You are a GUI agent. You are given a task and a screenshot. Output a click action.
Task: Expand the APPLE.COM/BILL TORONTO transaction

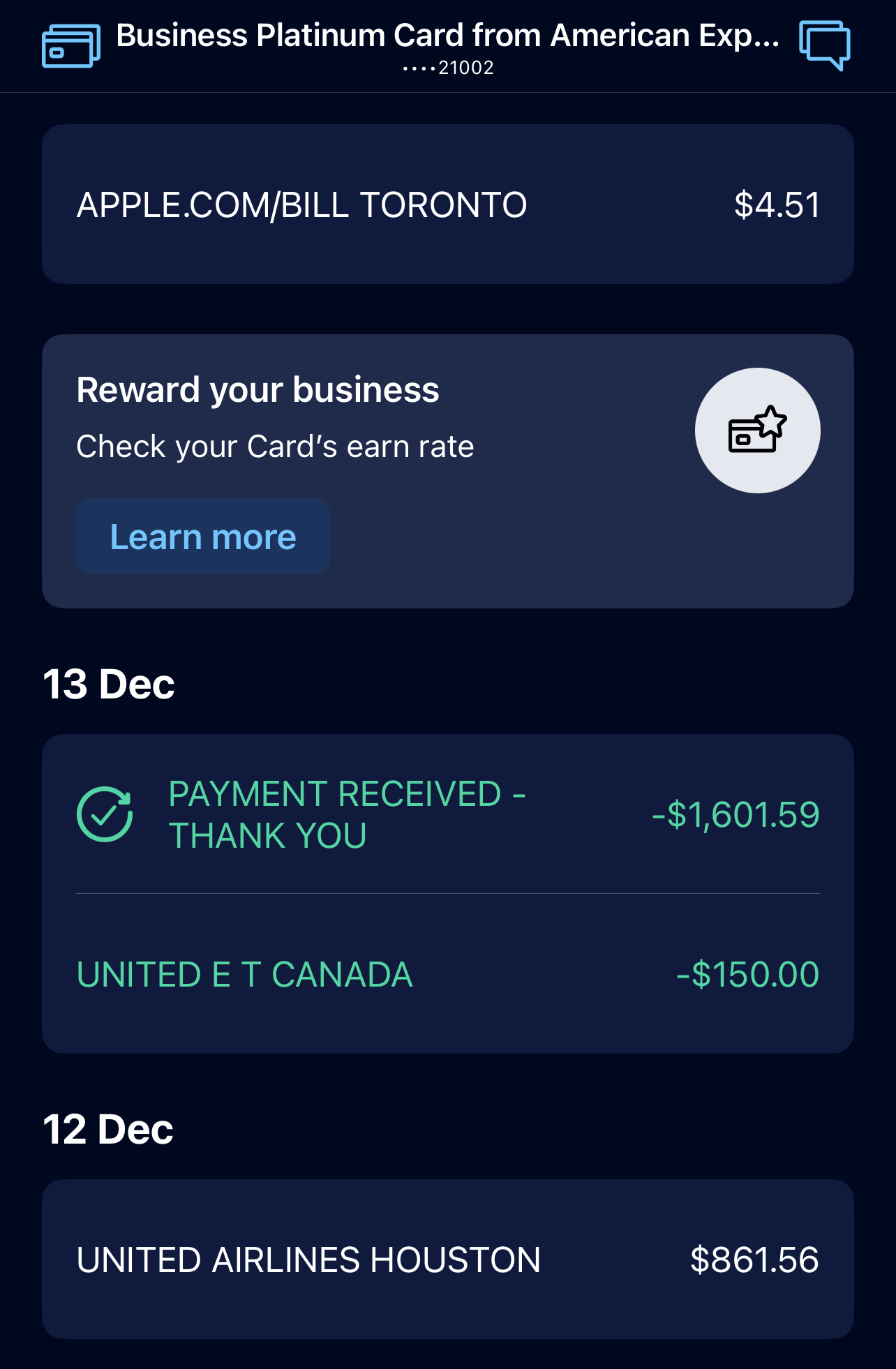coord(447,204)
